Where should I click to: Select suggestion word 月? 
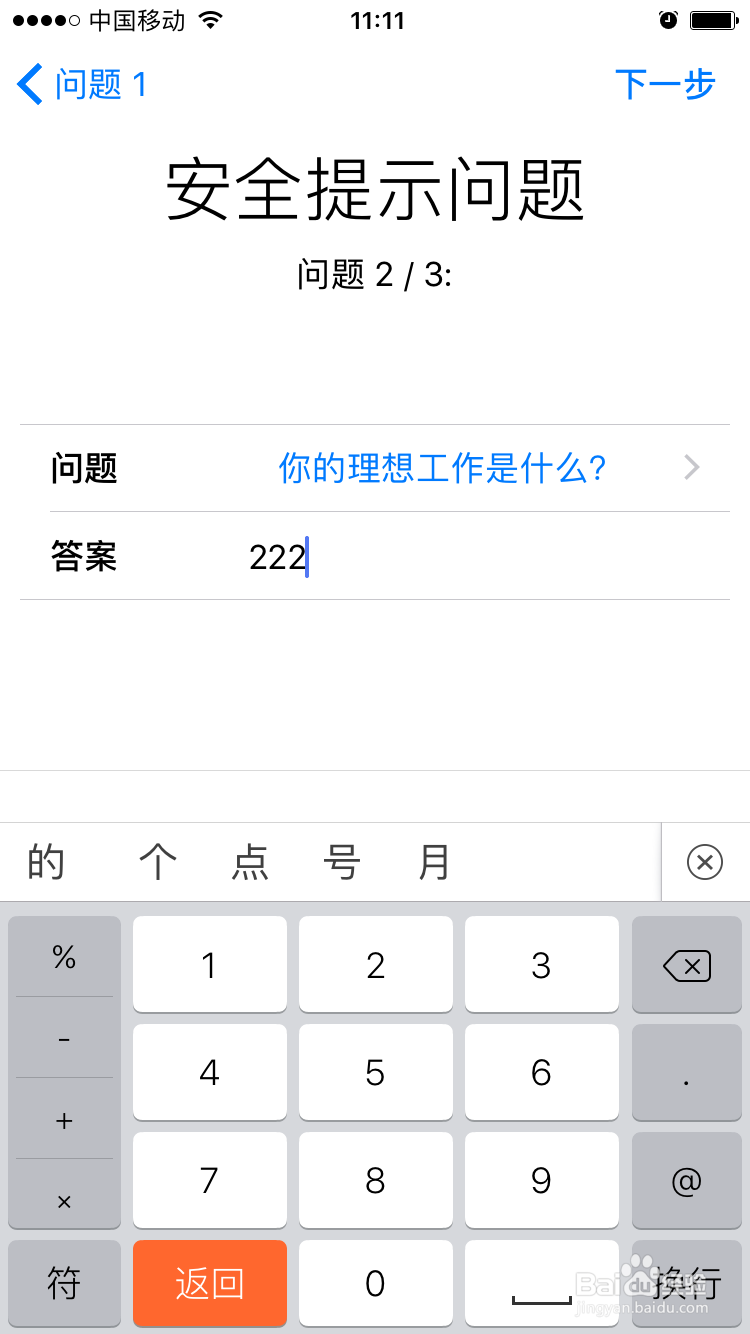[x=433, y=861]
